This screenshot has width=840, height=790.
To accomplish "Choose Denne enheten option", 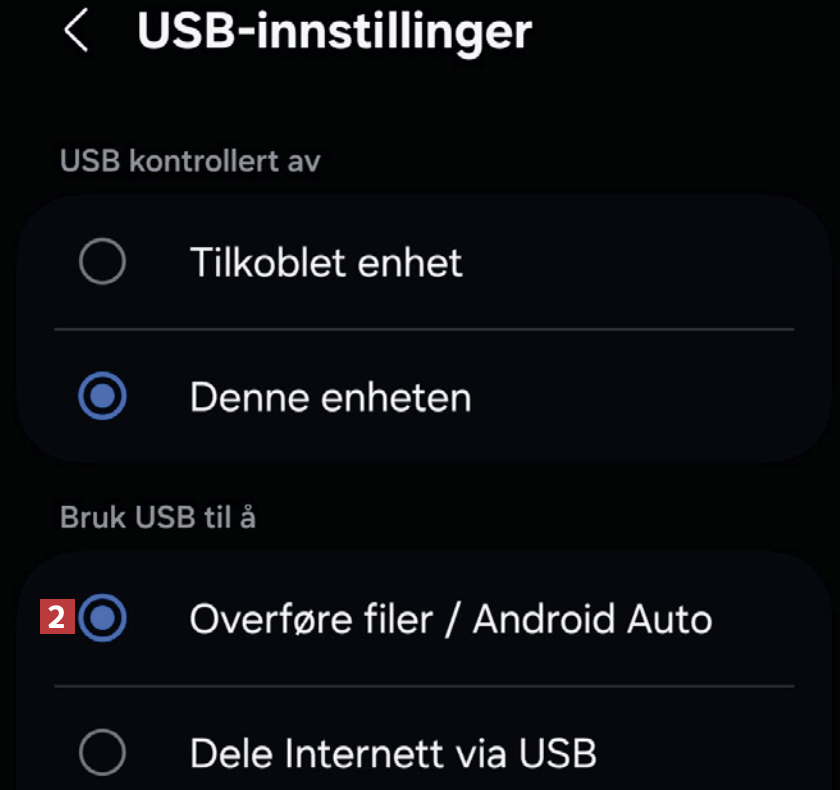I will [x=102, y=397].
